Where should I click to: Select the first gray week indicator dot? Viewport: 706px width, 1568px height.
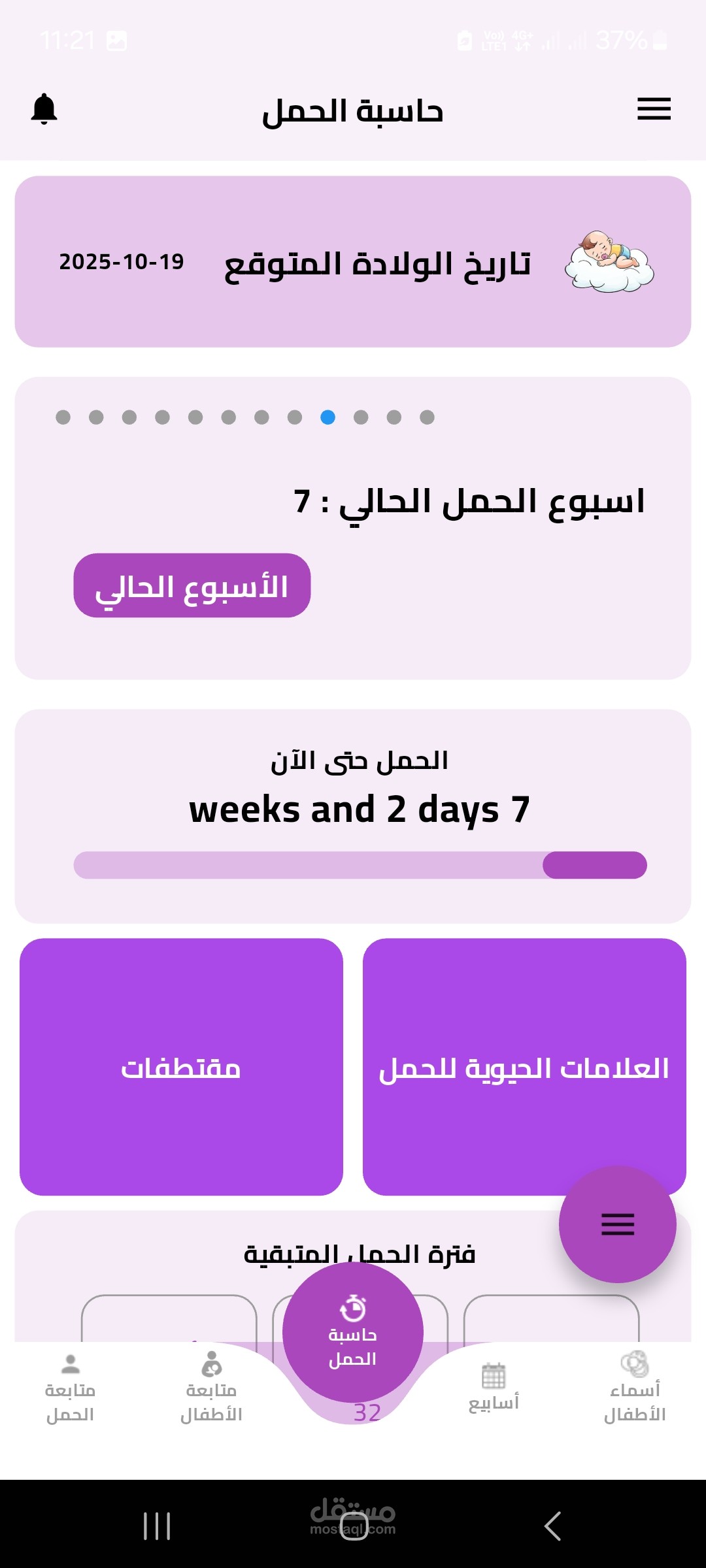pos(63,417)
